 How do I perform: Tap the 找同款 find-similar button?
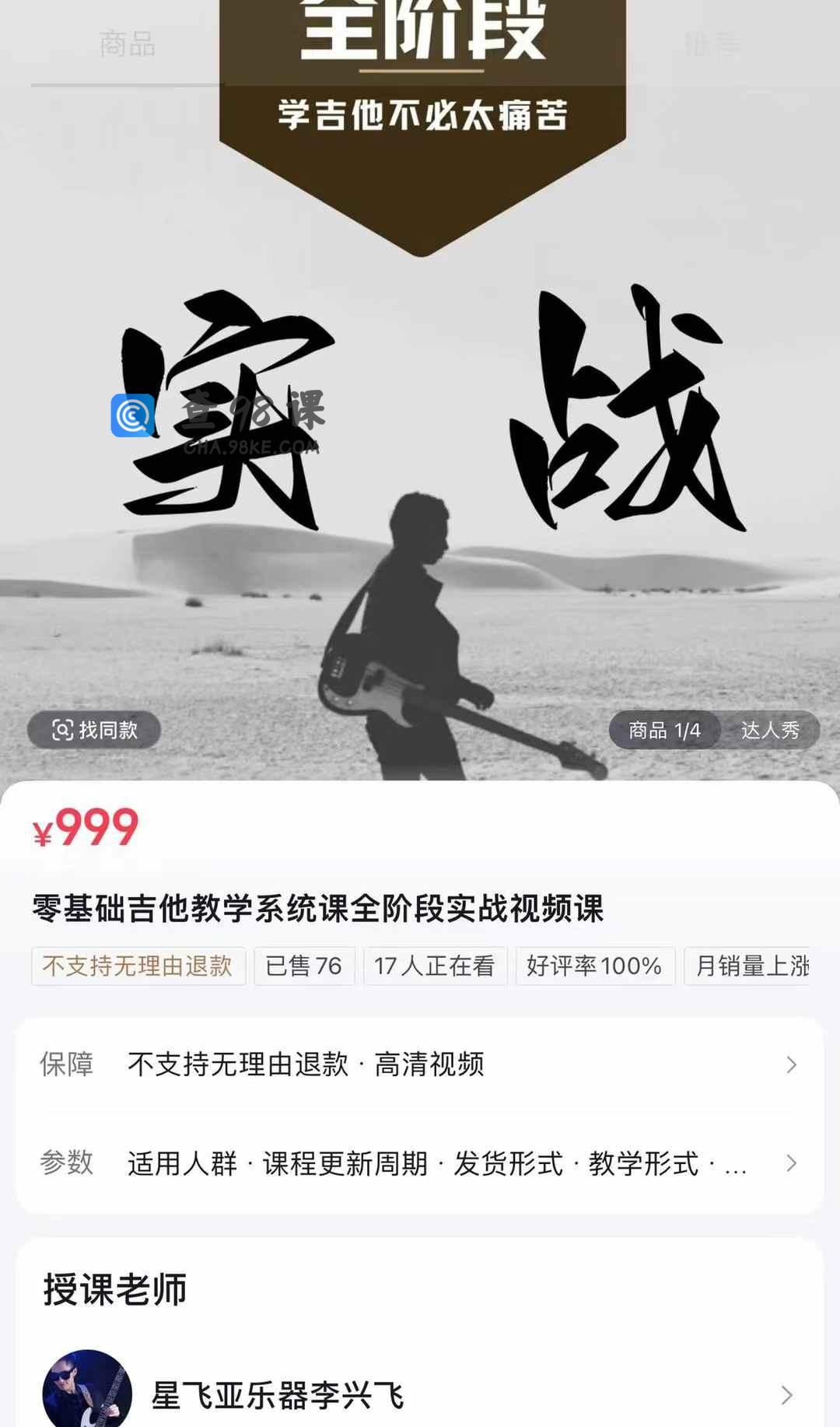(94, 730)
